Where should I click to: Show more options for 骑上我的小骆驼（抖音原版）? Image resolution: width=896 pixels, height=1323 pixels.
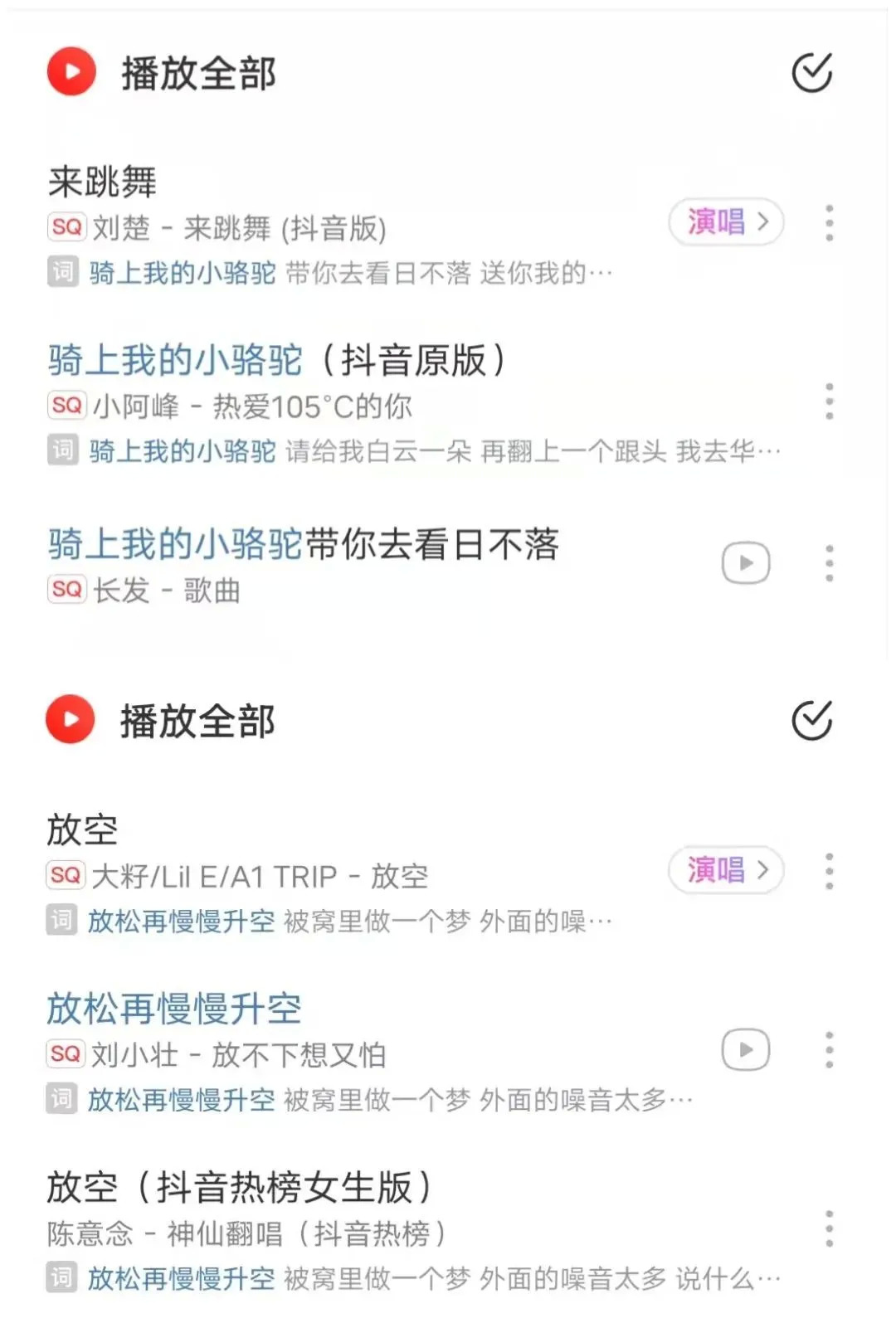pos(829,402)
